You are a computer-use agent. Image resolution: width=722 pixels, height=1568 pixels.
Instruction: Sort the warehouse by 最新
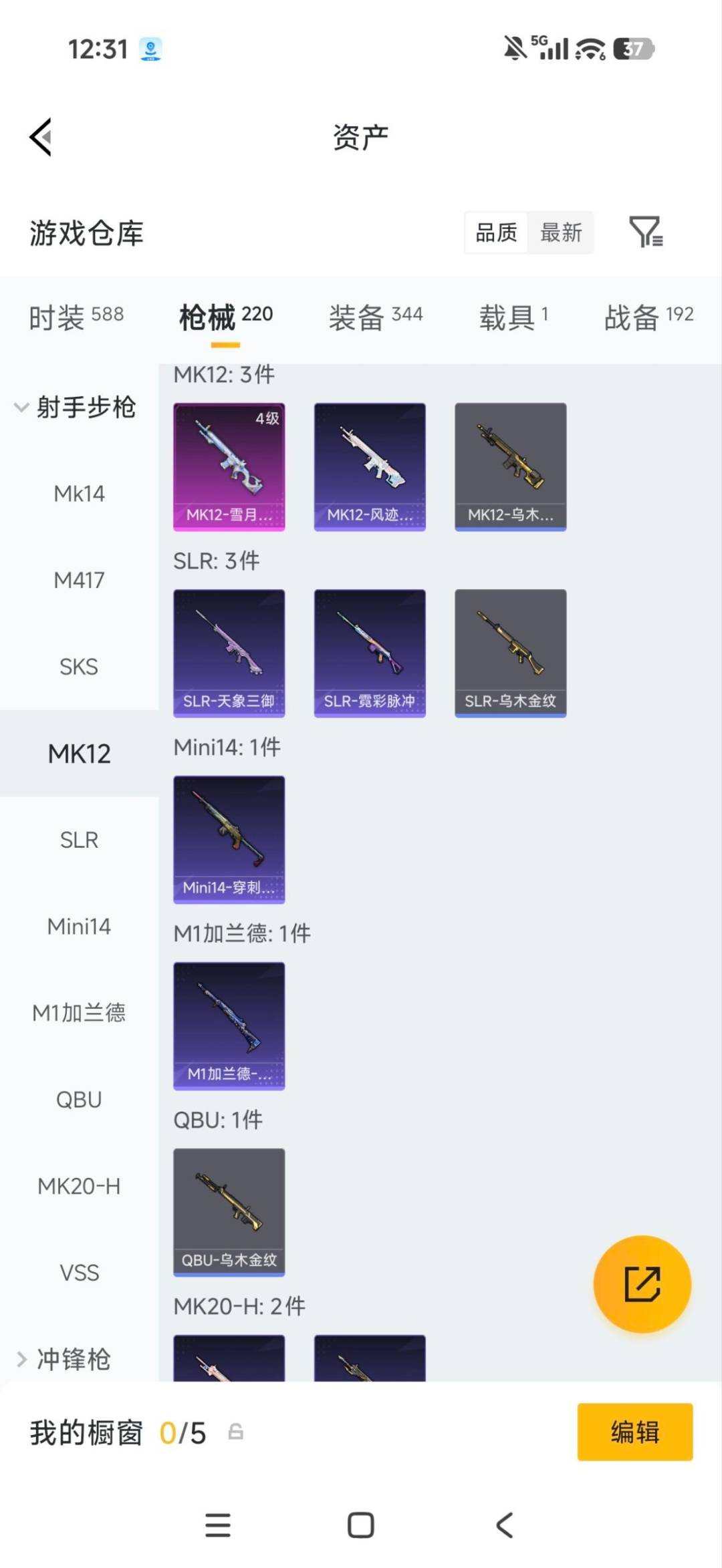click(x=561, y=232)
